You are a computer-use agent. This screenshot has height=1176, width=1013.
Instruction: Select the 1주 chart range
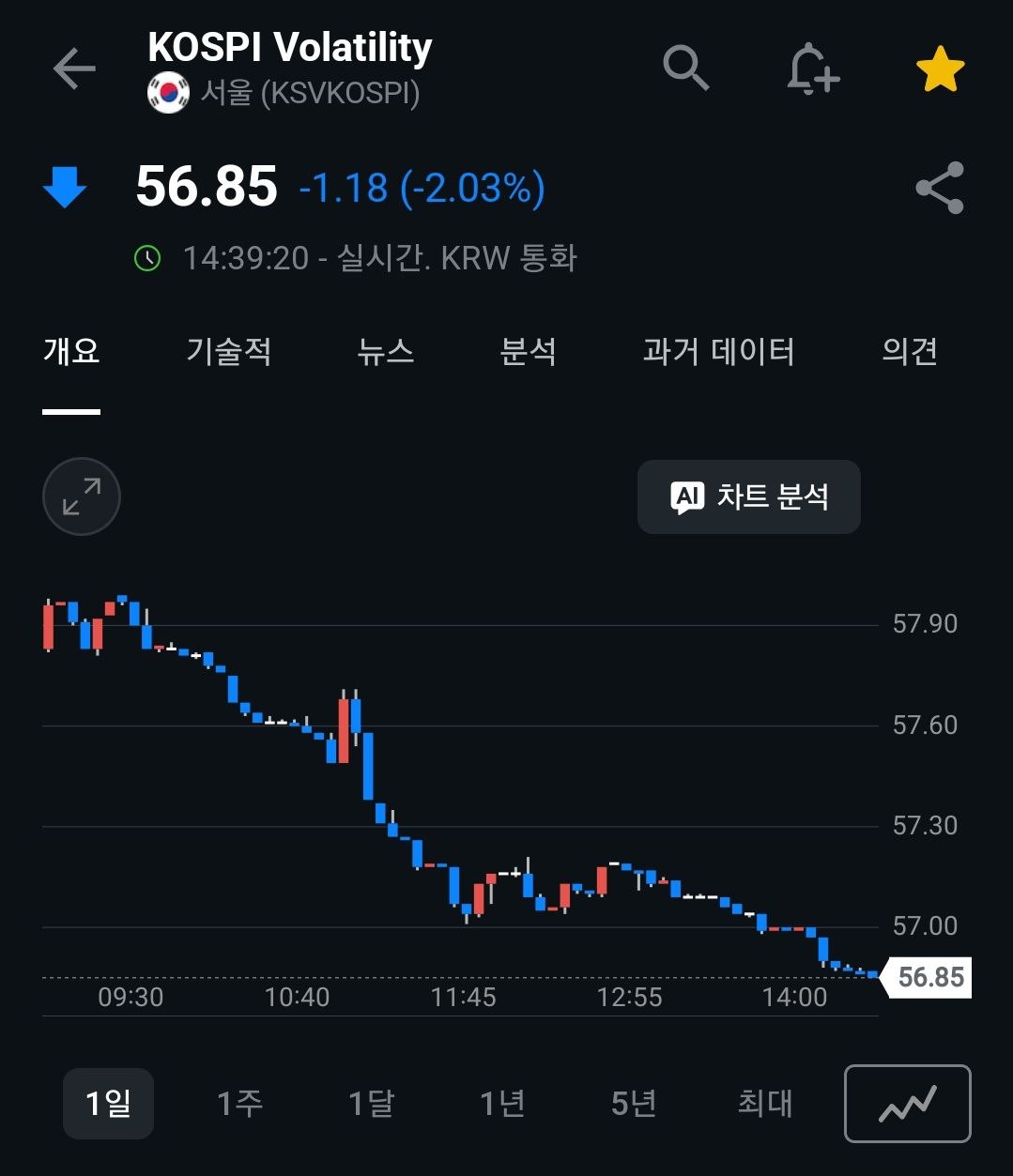tap(240, 1103)
